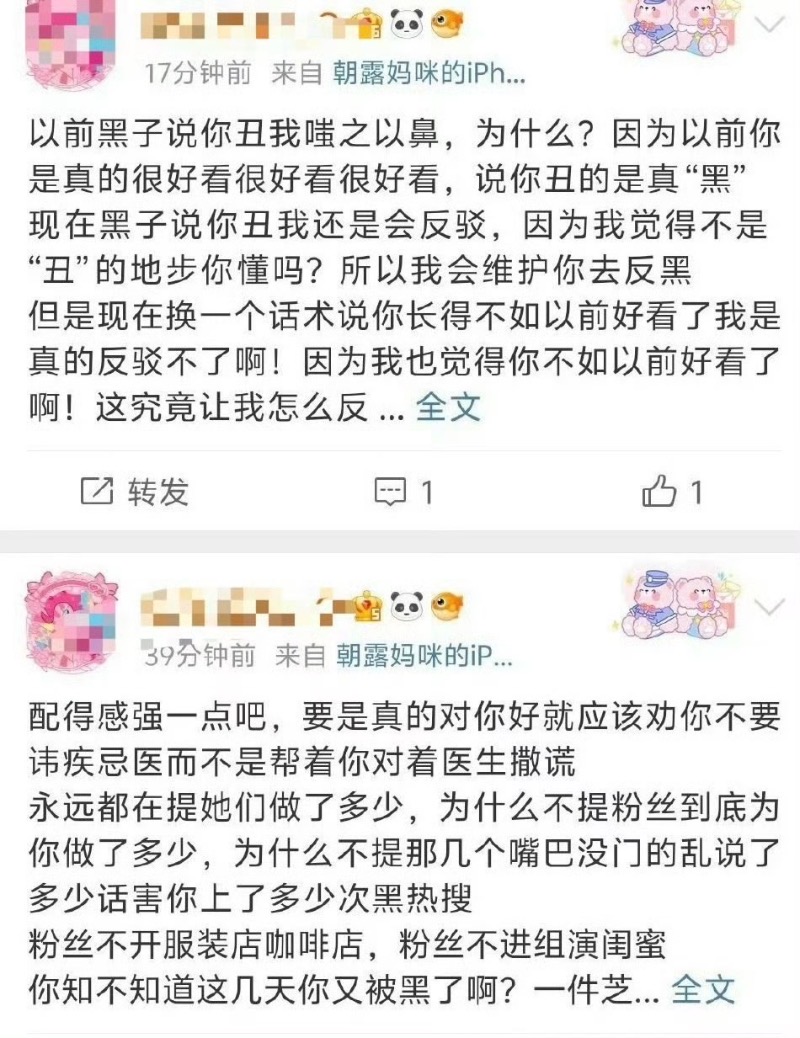Screen dimensions: 800x1038
Task: Expand full text of the 39分钟前 post
Action: pyautogui.click(x=702, y=988)
